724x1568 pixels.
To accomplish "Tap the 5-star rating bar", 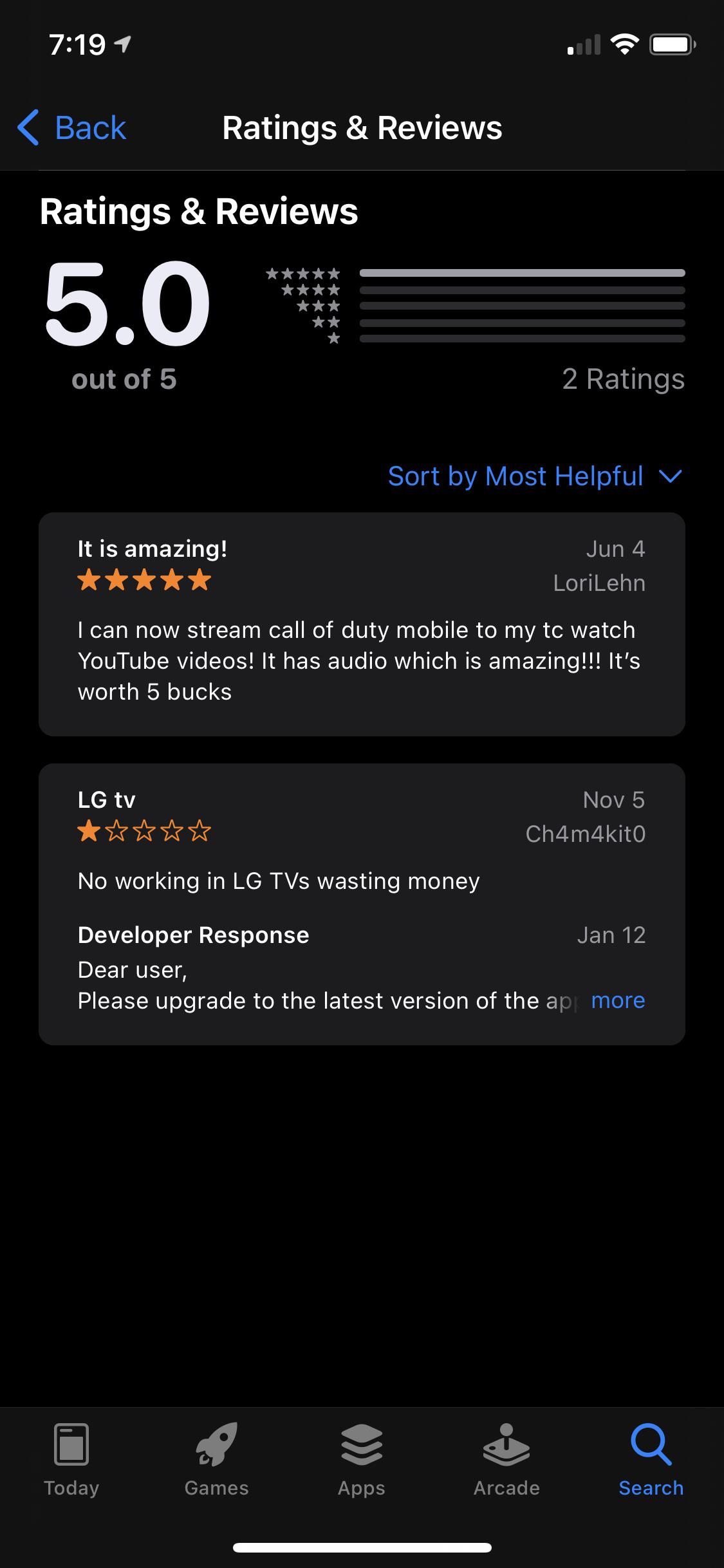I will pos(523,272).
